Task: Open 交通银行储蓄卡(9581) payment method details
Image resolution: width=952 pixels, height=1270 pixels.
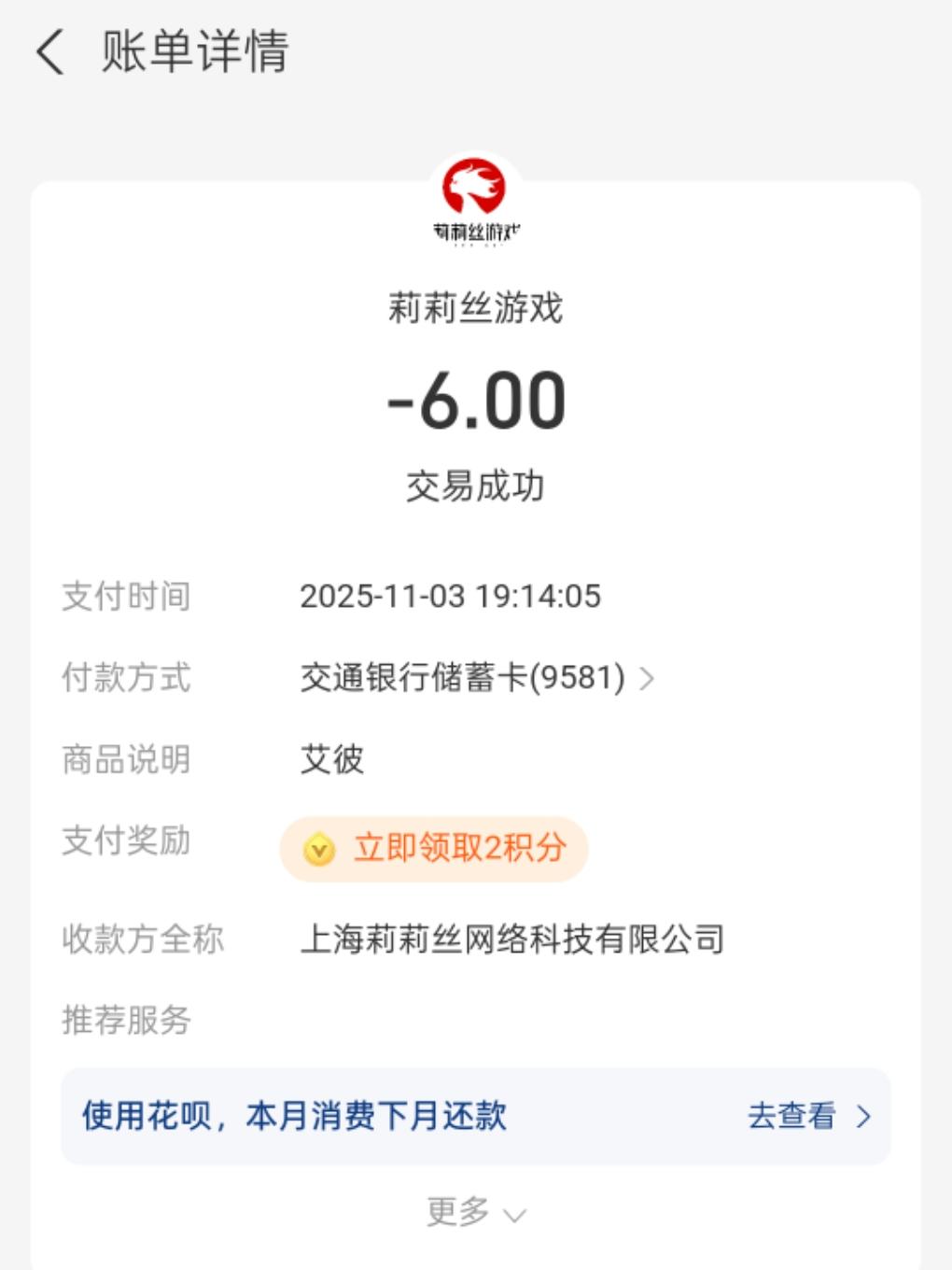Action: pos(476,678)
